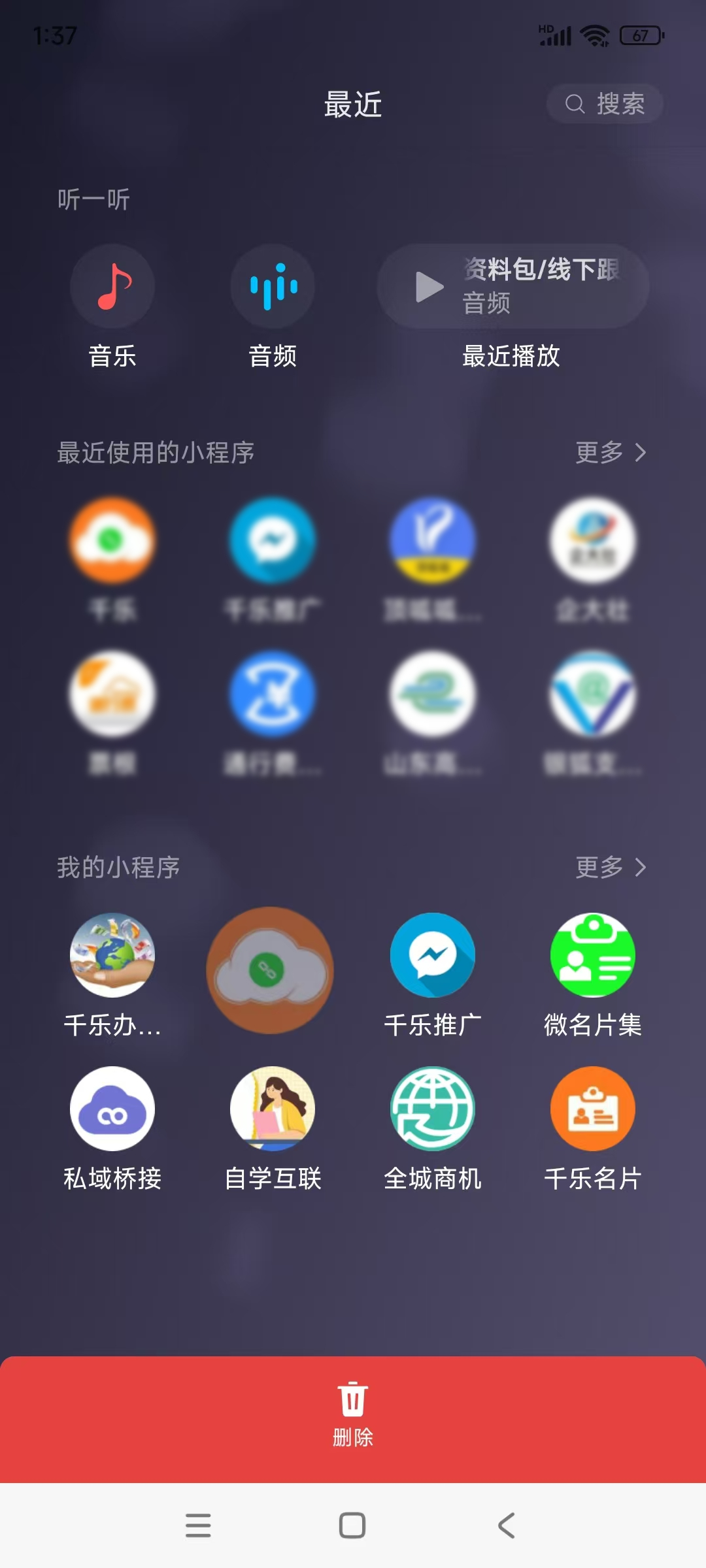706x1568 pixels.
Task: Open the 全城商机 mini program
Action: (433, 1109)
